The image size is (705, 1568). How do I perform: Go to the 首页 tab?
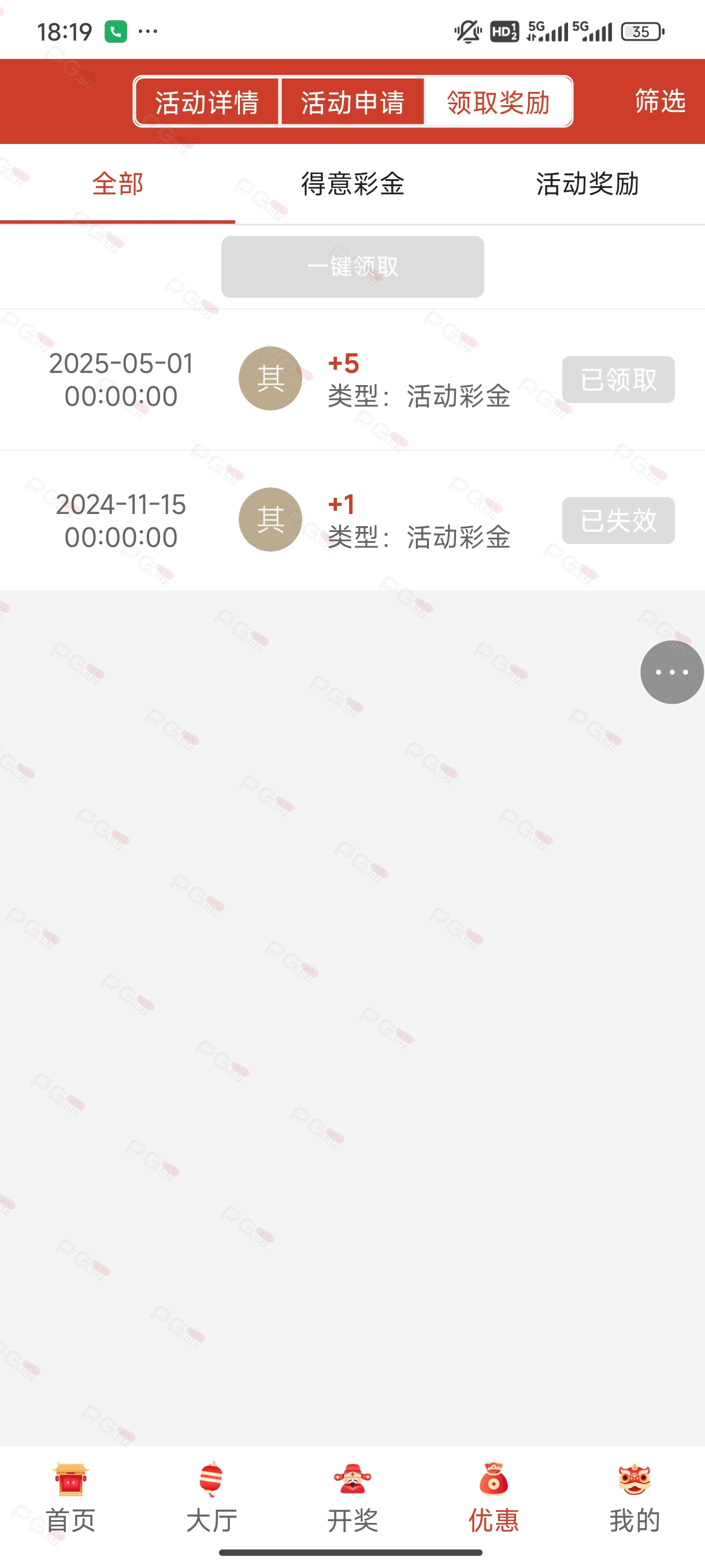pos(70,1497)
